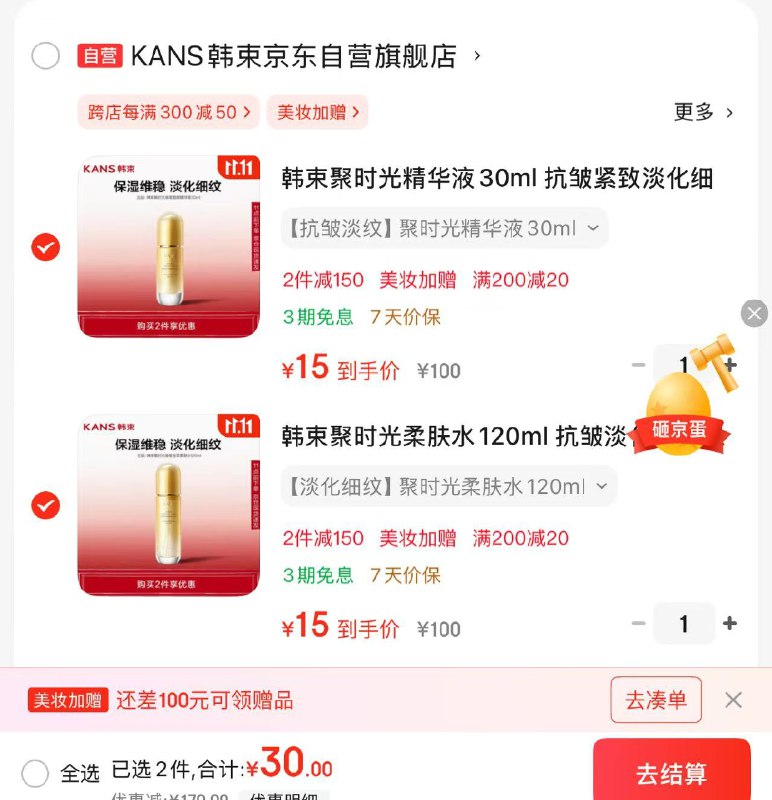Deselect the 聚时光柔肤水 item checkbox
Viewport: 772px width, 800px height.
point(45,505)
